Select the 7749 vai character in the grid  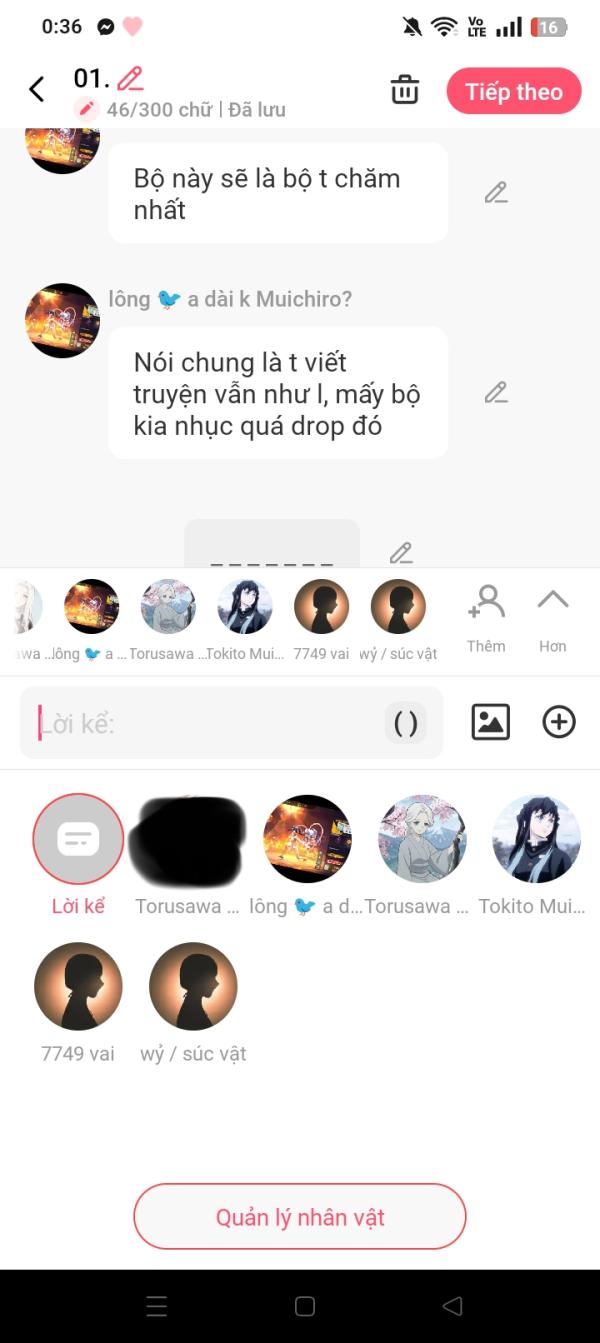78,987
